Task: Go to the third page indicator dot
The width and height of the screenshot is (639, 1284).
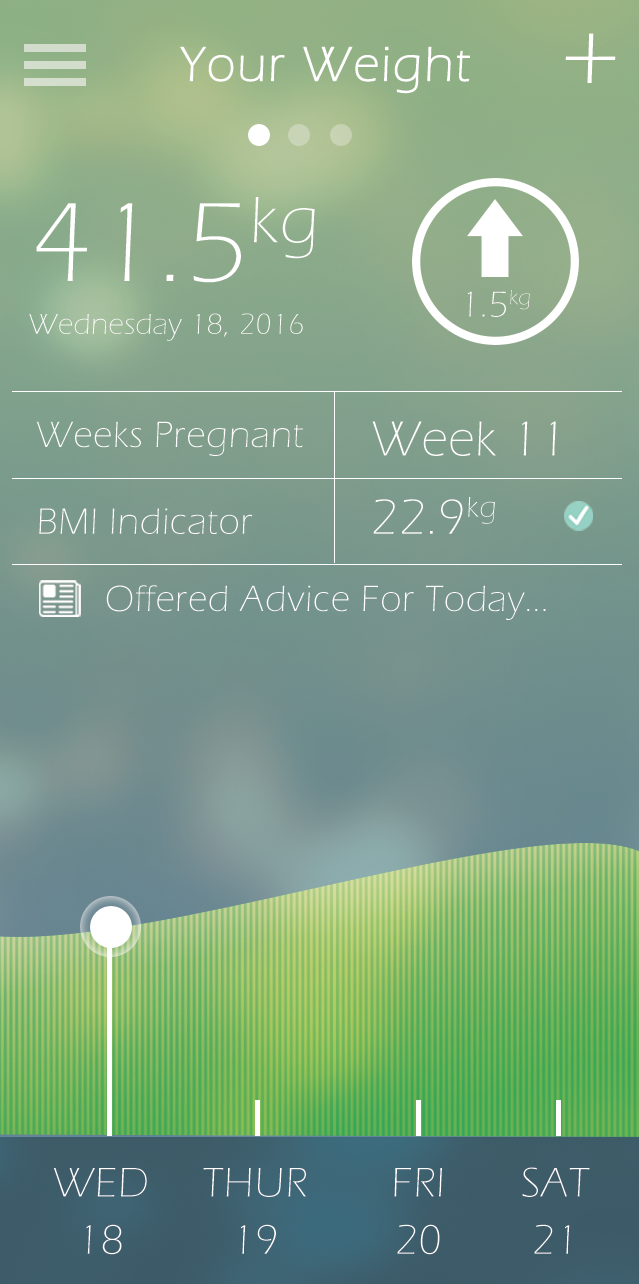Action: (341, 135)
